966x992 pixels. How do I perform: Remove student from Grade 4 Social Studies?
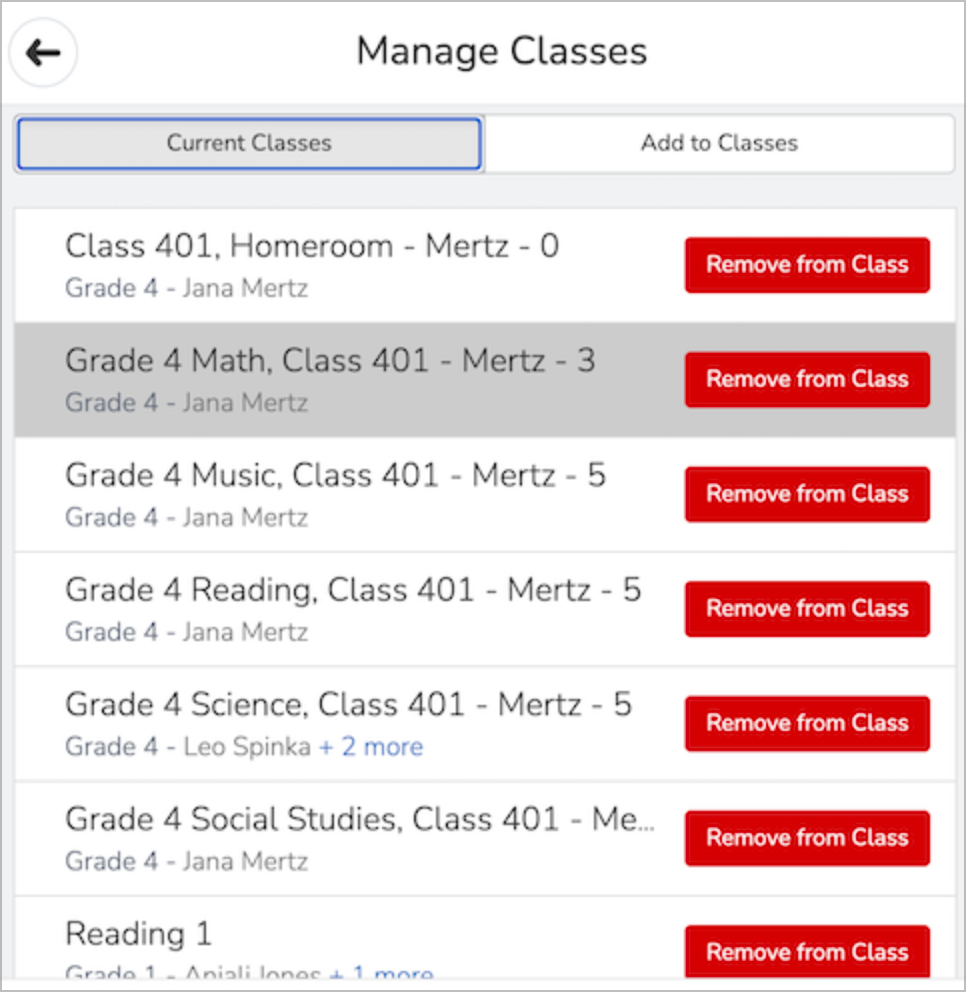point(806,838)
